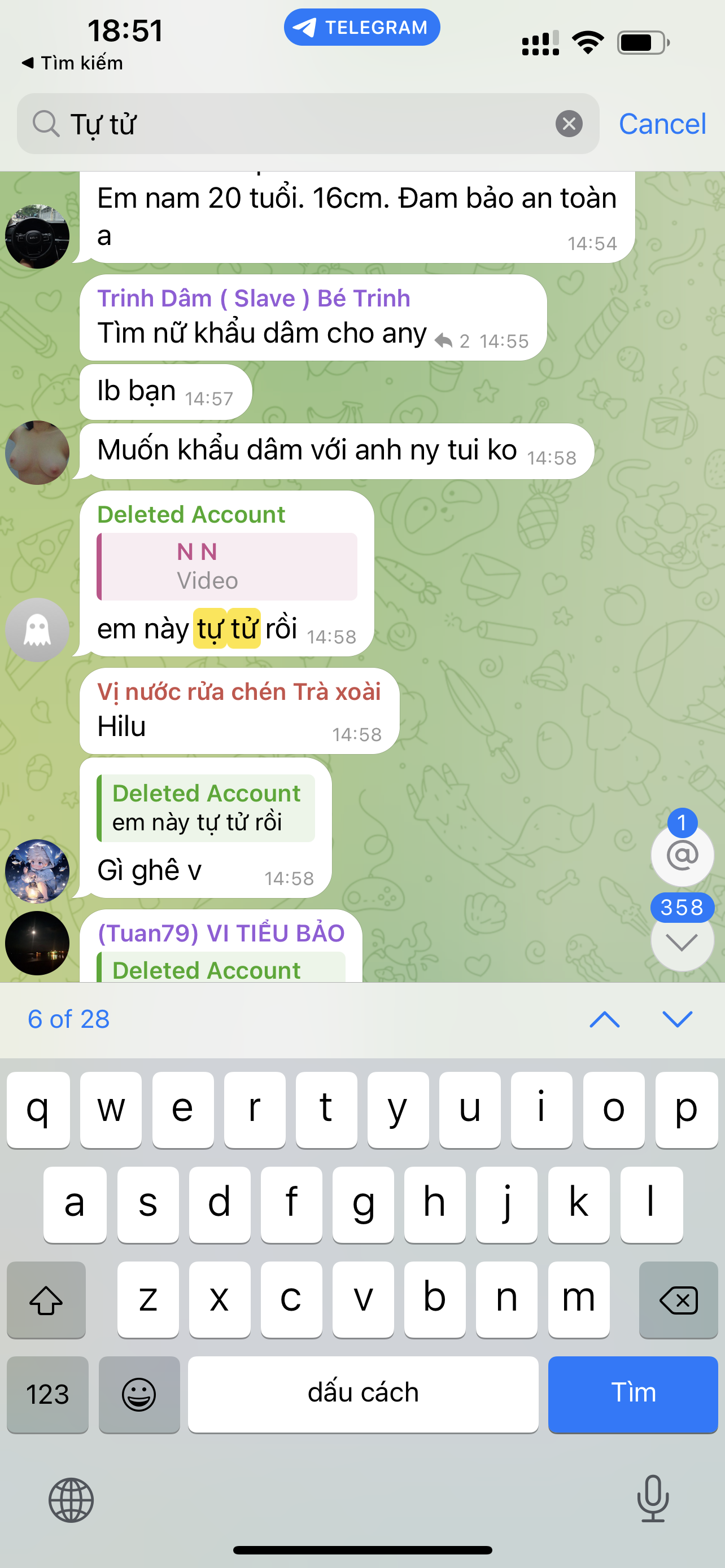
Task: Jump to bottom of chat
Action: tap(682, 942)
